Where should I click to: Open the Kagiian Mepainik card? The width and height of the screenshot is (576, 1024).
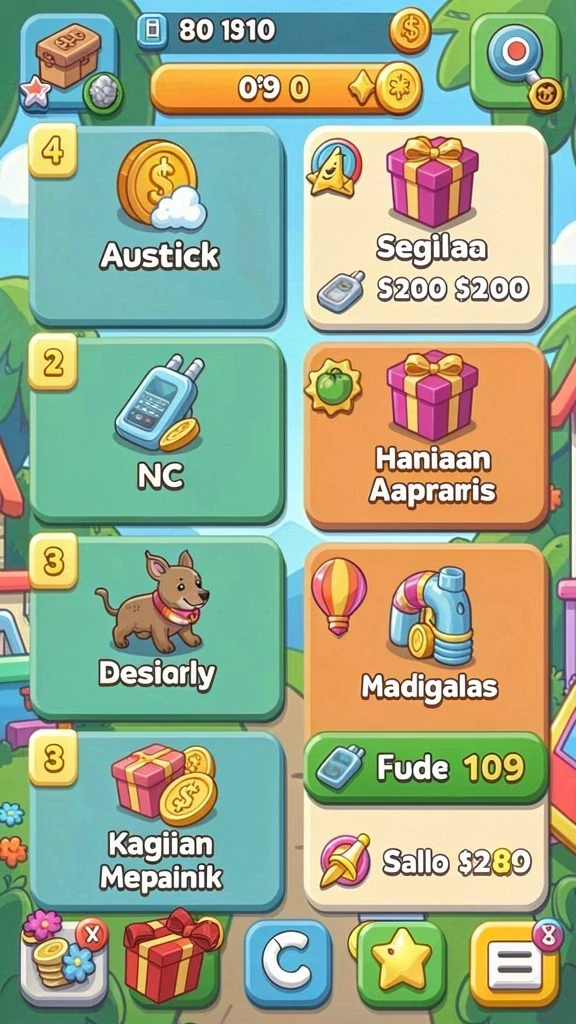157,822
